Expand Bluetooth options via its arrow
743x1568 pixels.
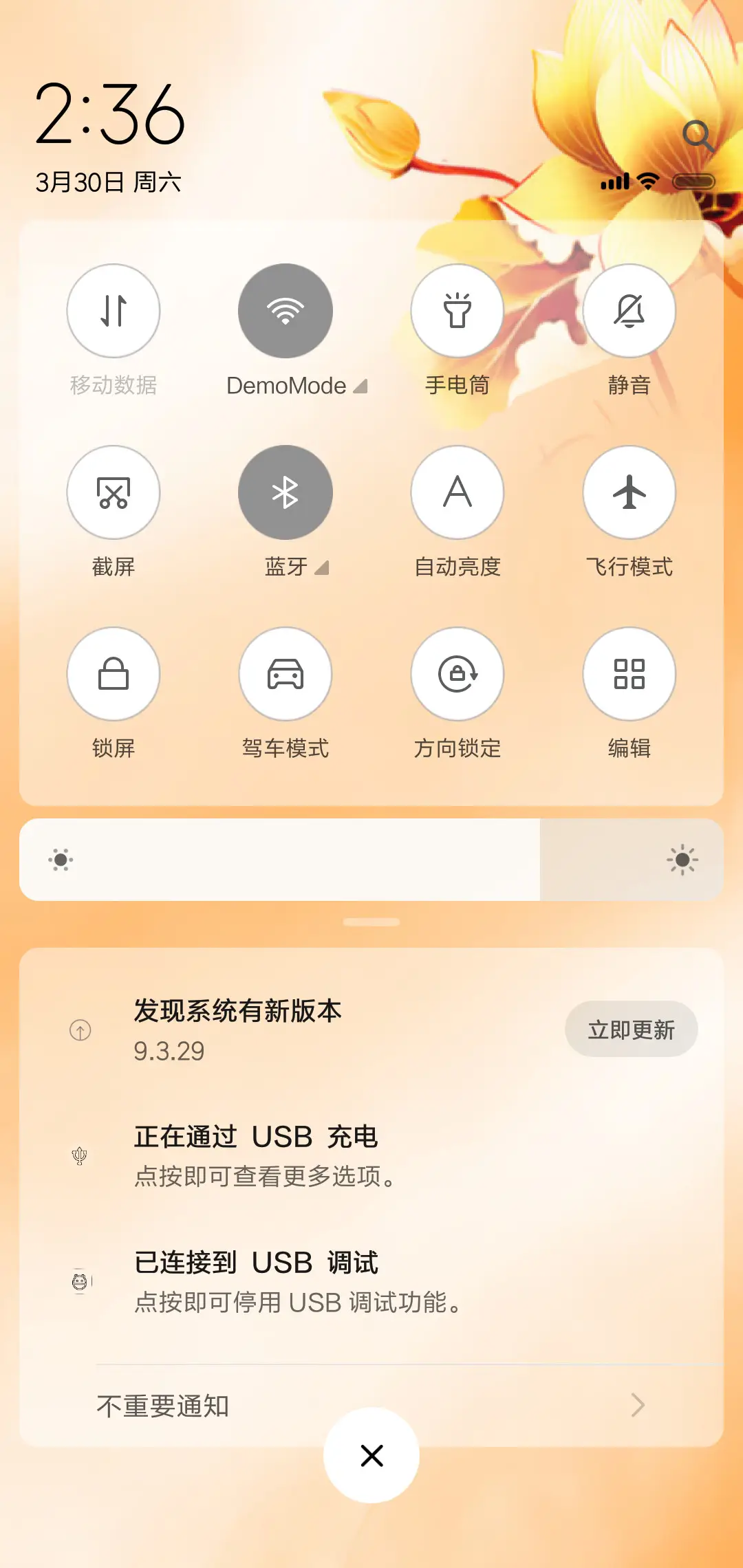[321, 568]
